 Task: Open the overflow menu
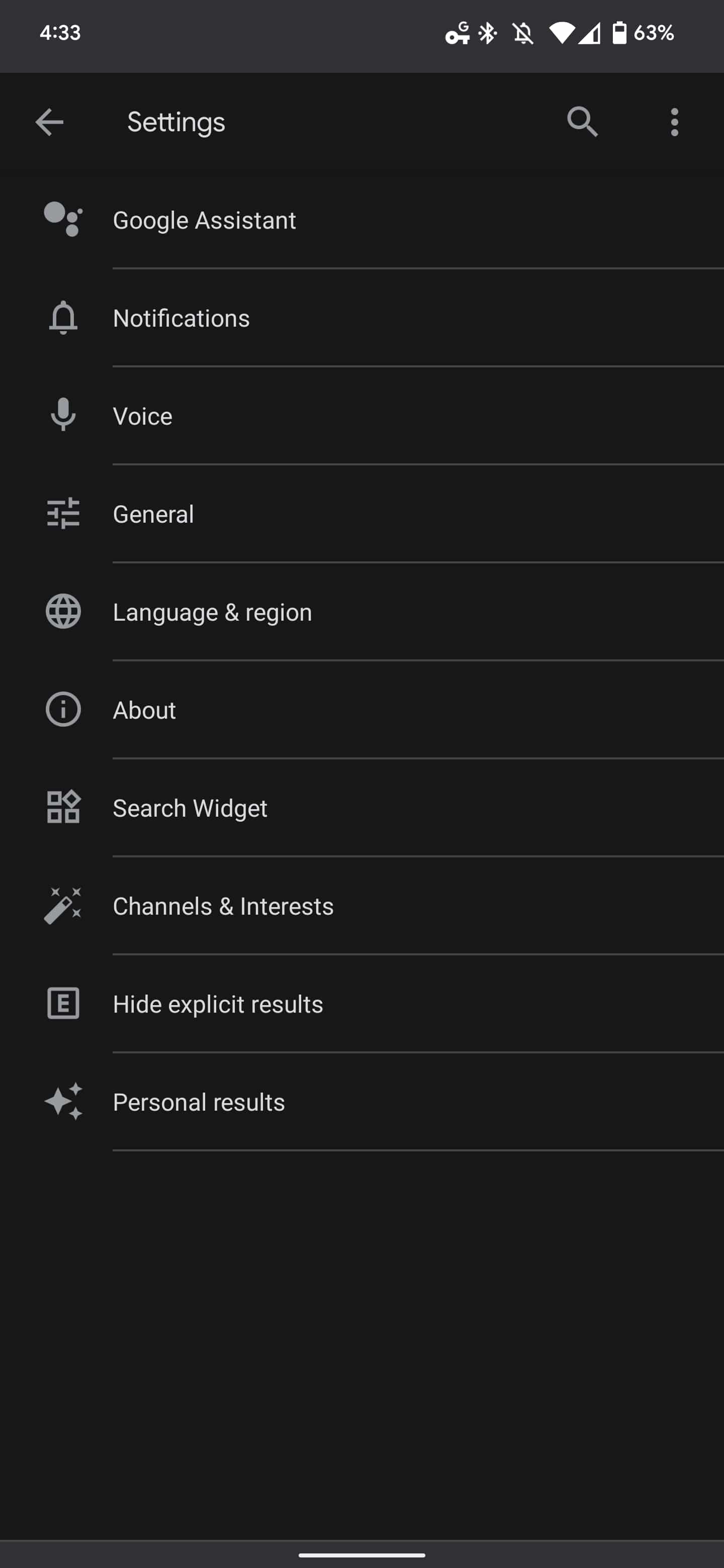point(674,122)
